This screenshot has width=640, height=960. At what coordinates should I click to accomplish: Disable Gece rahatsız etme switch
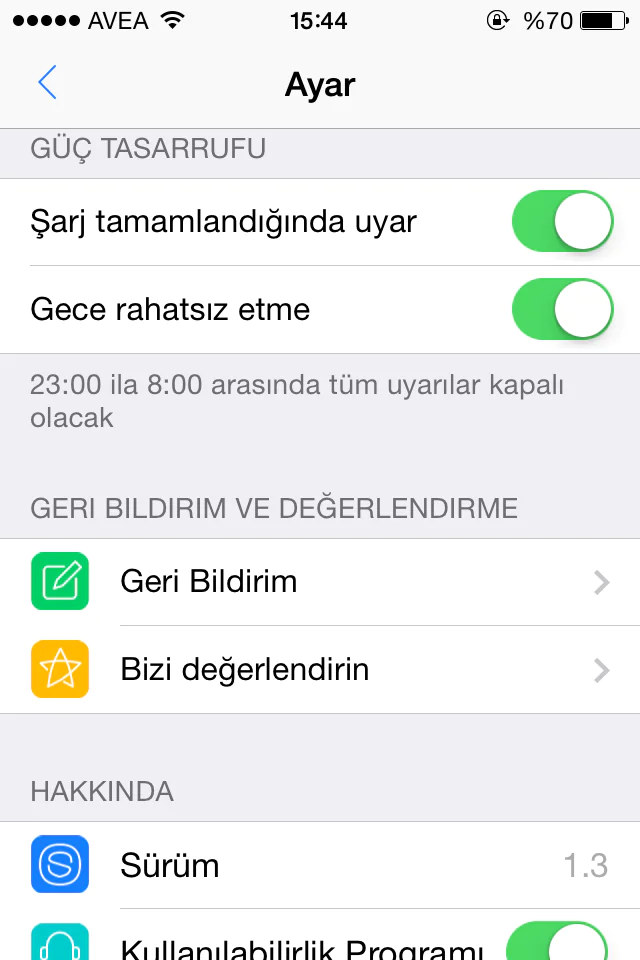pos(561,309)
